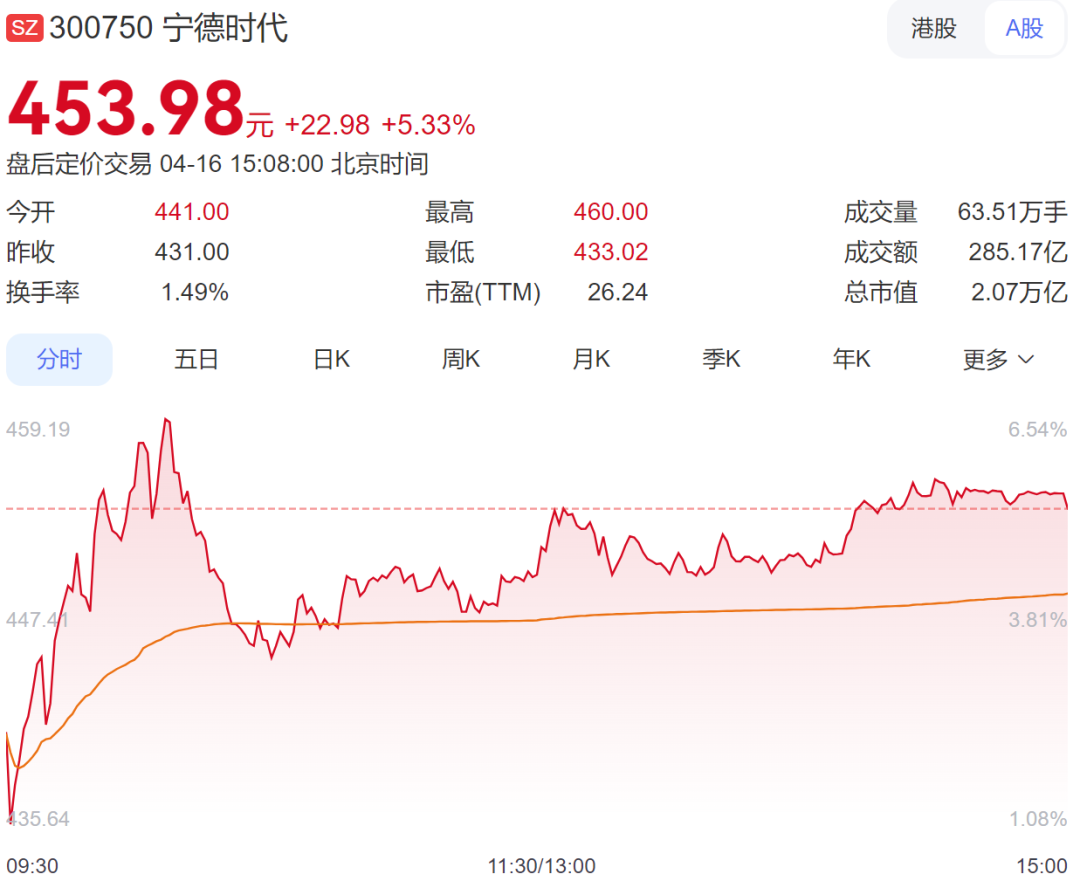Show the 分时 intraday chart

[x=59, y=360]
